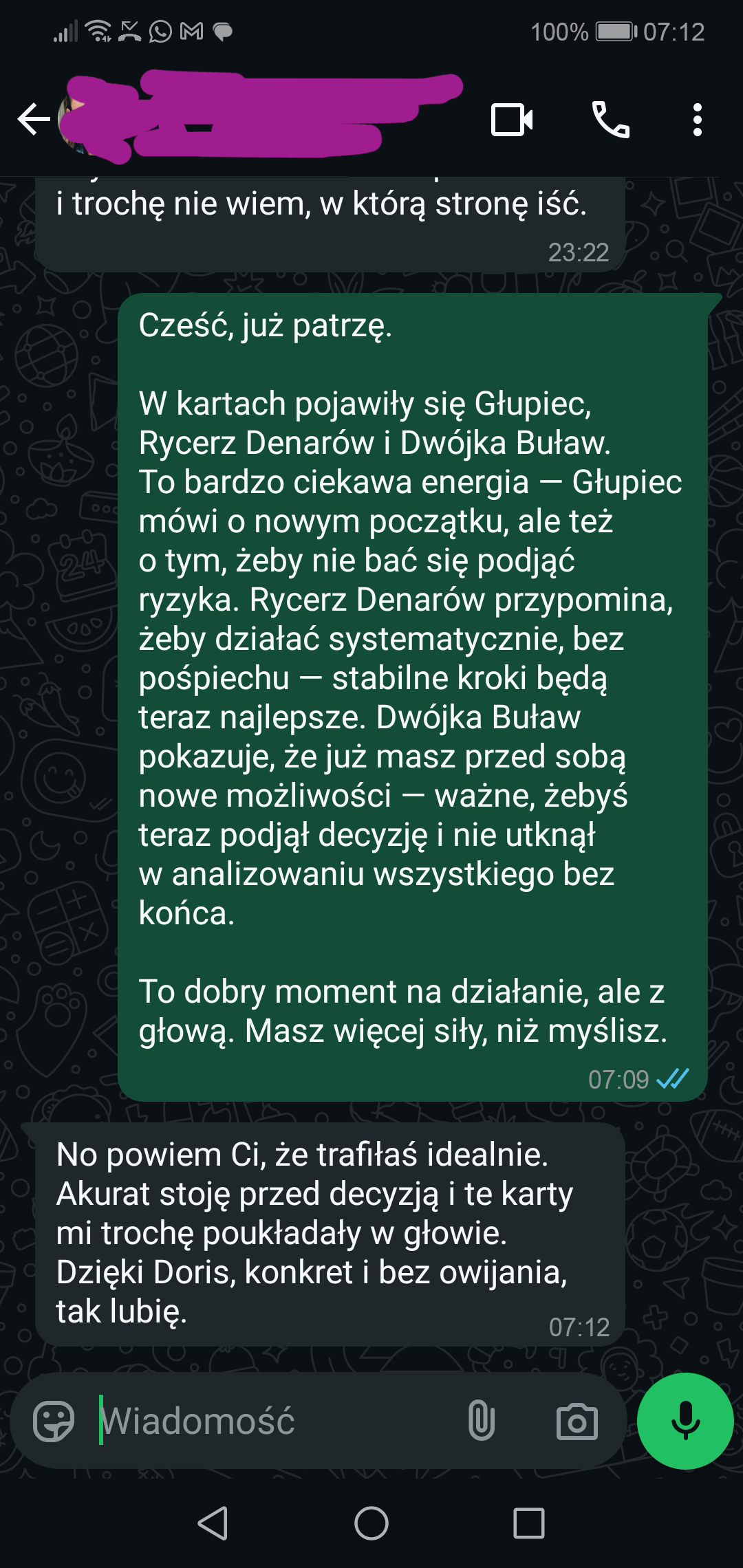Start a video call

tap(512, 120)
